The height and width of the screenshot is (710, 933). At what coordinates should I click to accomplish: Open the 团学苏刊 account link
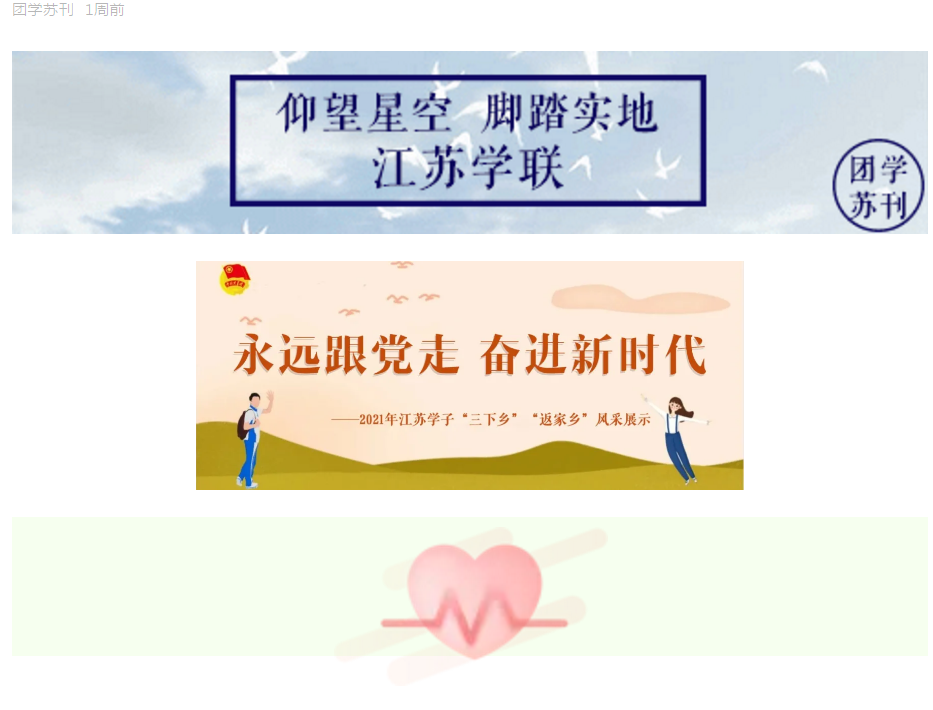(42, 10)
